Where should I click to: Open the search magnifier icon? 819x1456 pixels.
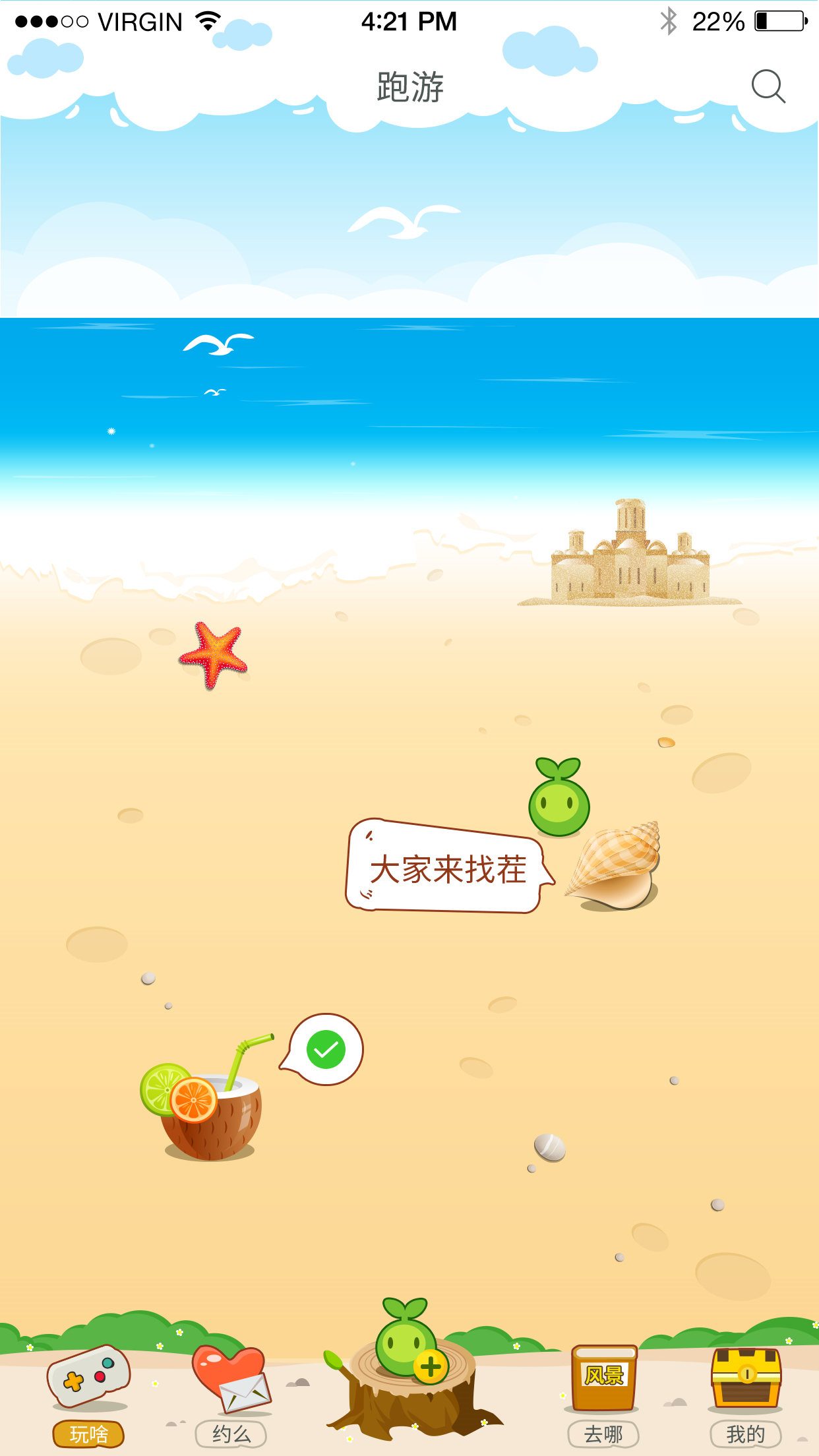tap(768, 86)
